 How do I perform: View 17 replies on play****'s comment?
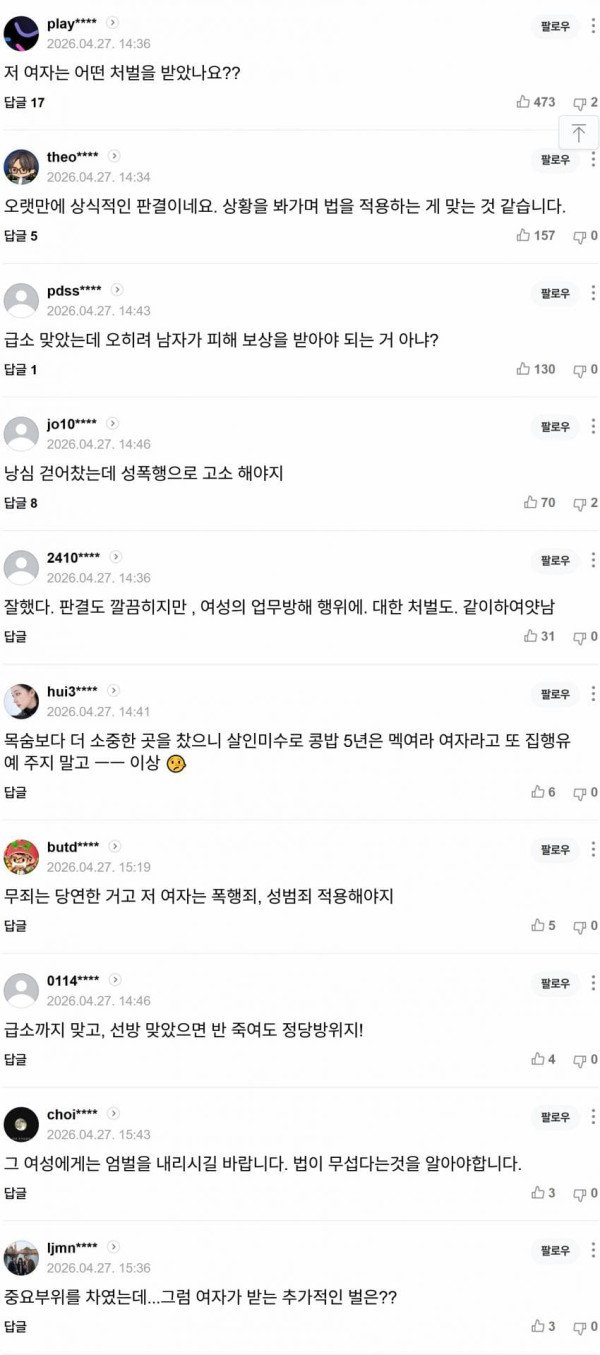tap(24, 102)
